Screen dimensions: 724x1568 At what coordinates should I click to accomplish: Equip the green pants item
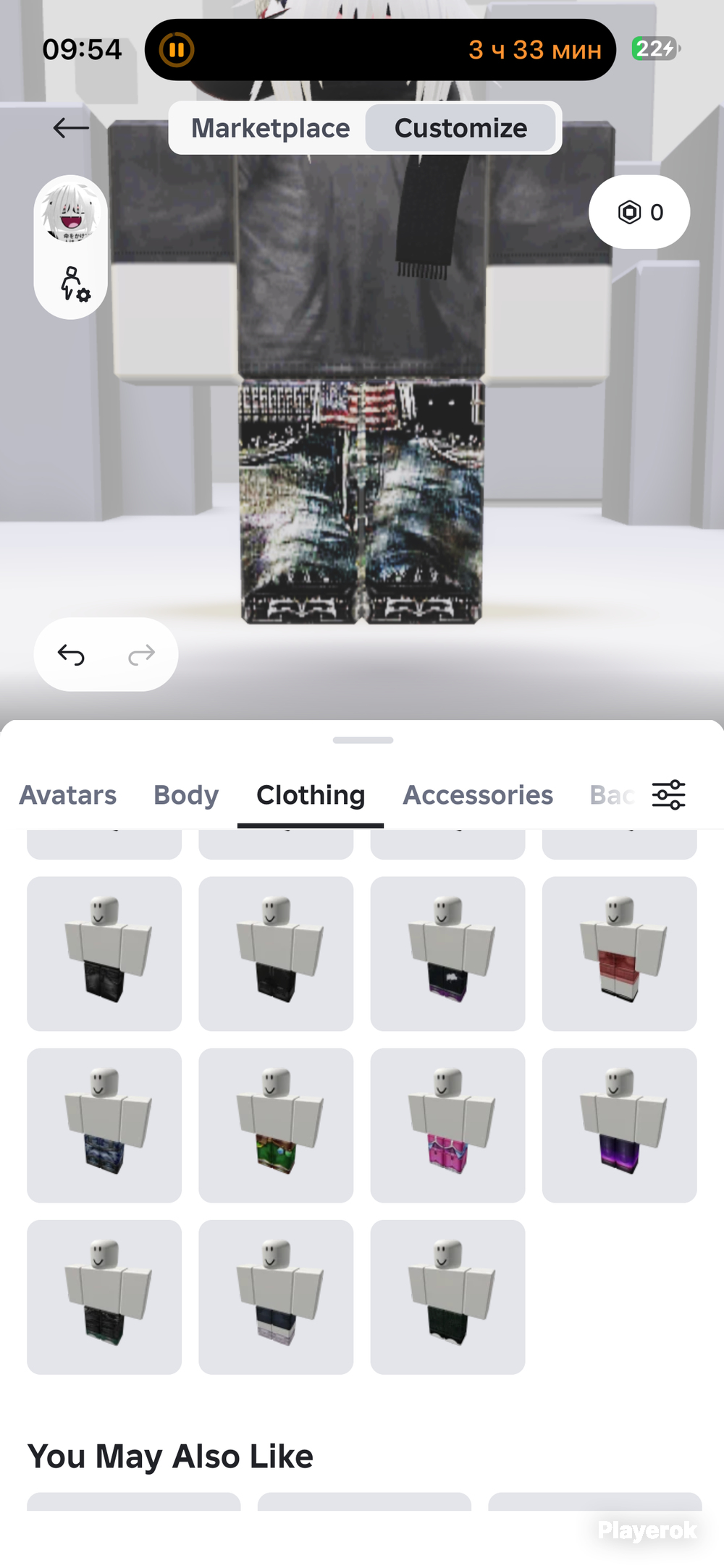(x=276, y=1125)
